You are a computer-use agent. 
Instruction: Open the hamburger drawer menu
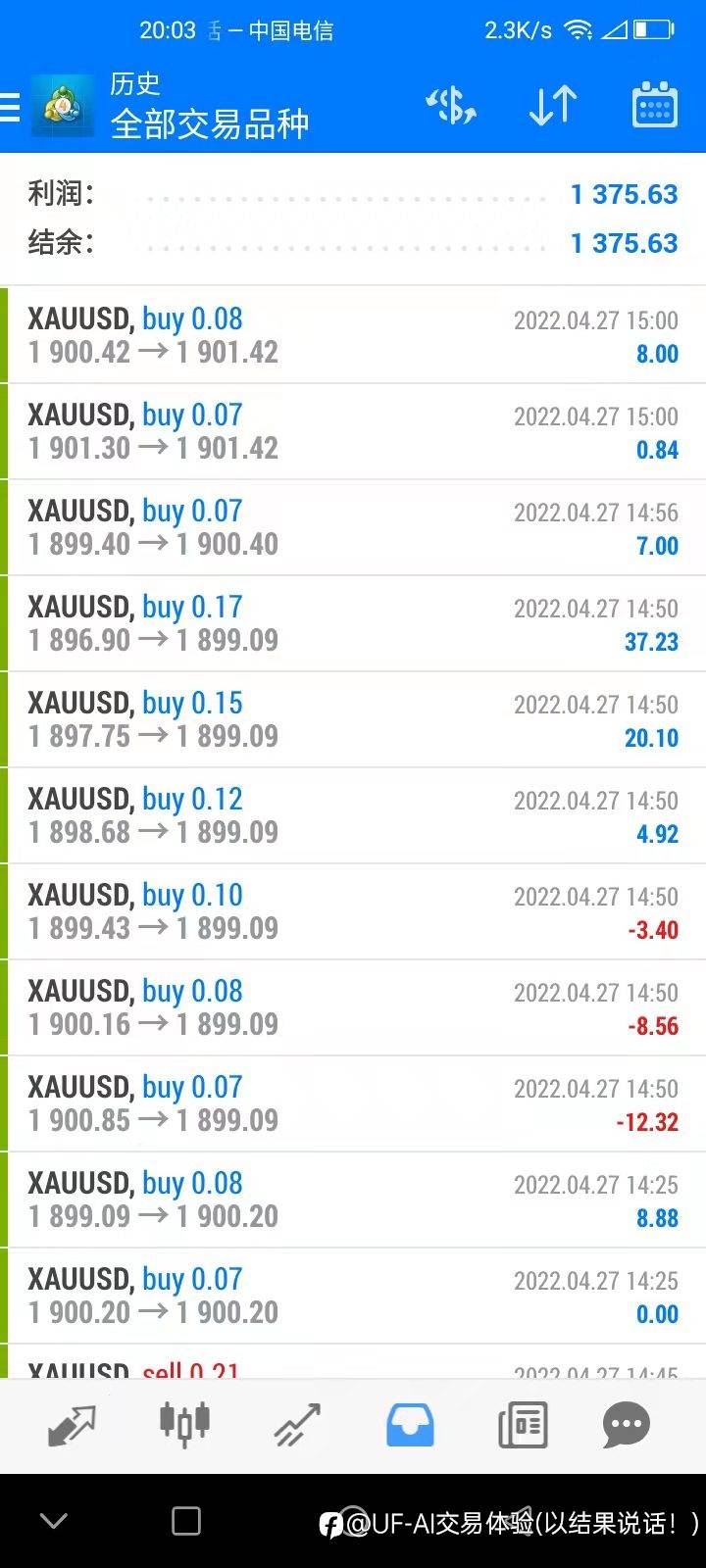tap(10, 106)
